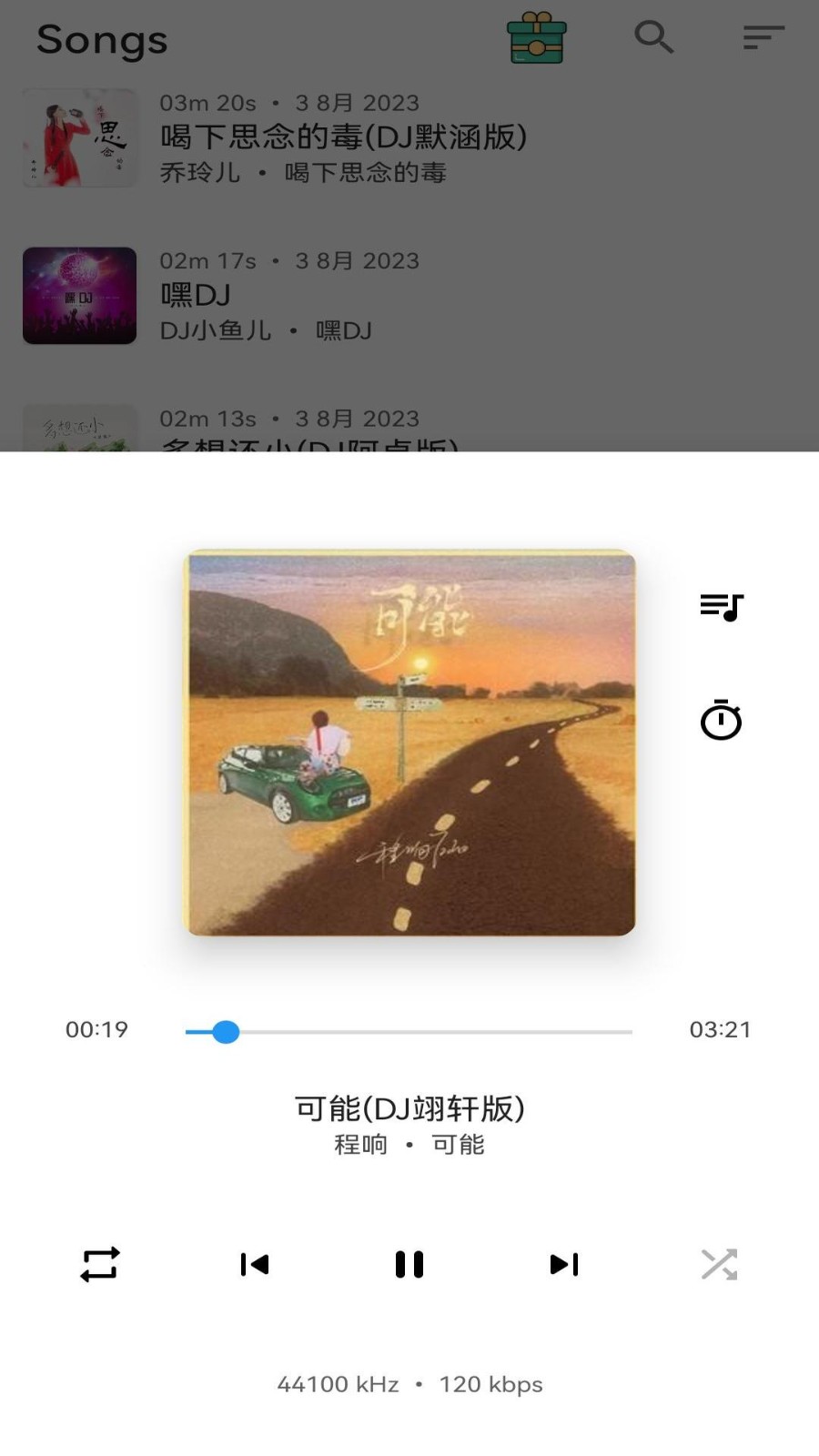Tap the album artwork of 可能

click(x=409, y=744)
